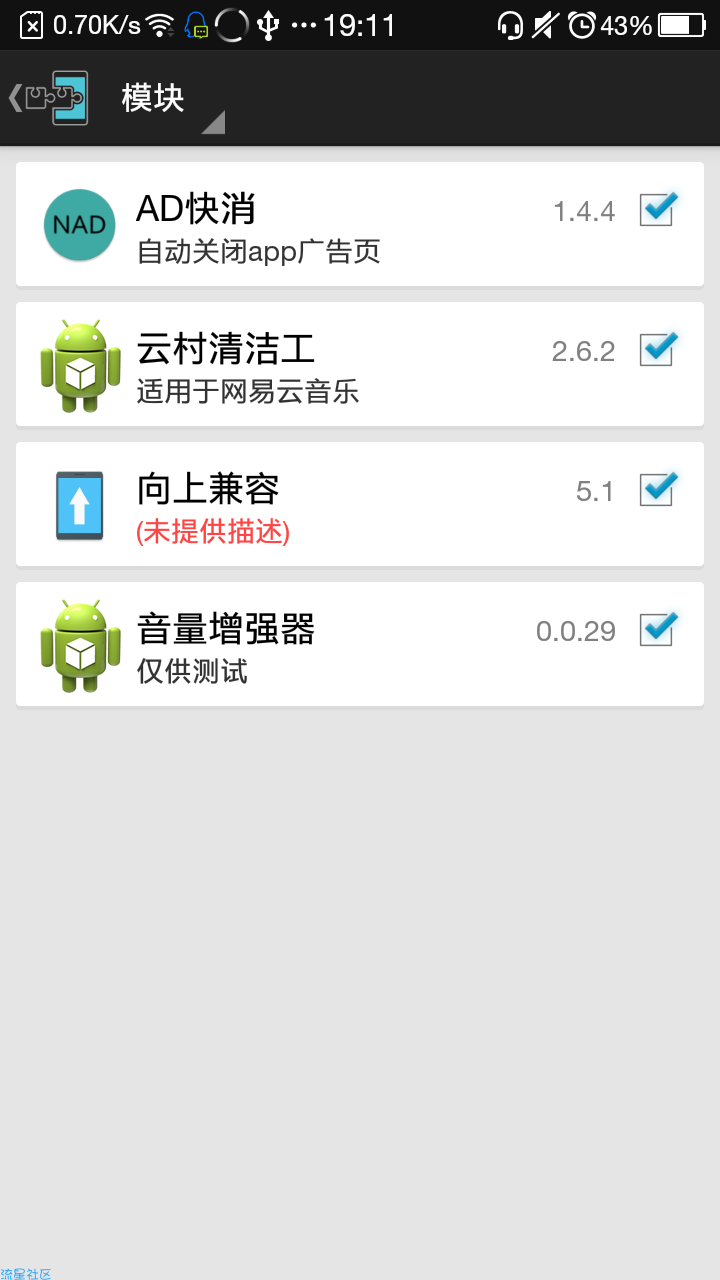Viewport: 720px width, 1280px height.
Task: Toggle the 向上兼容 checkbox
Action: pos(659,489)
